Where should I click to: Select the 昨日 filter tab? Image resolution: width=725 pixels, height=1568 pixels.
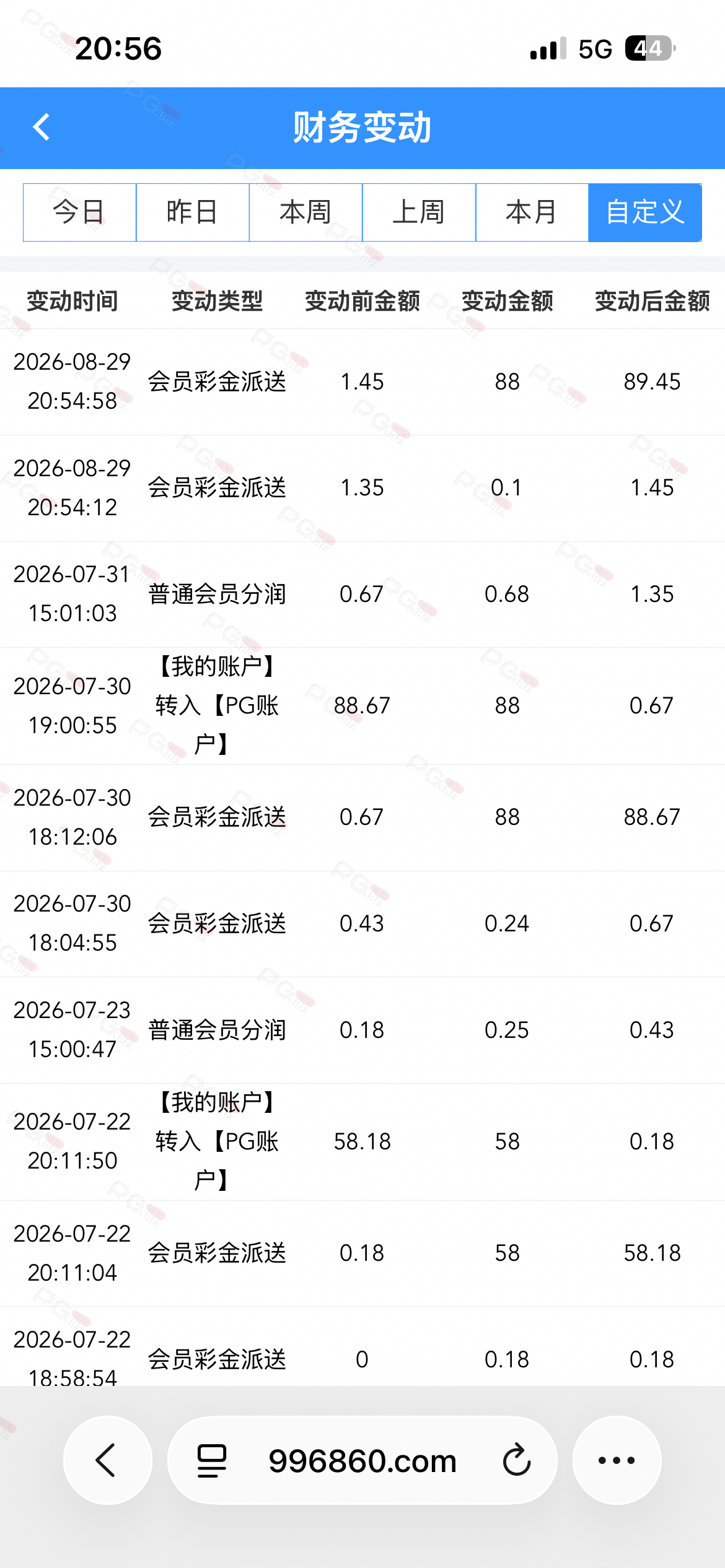193,212
